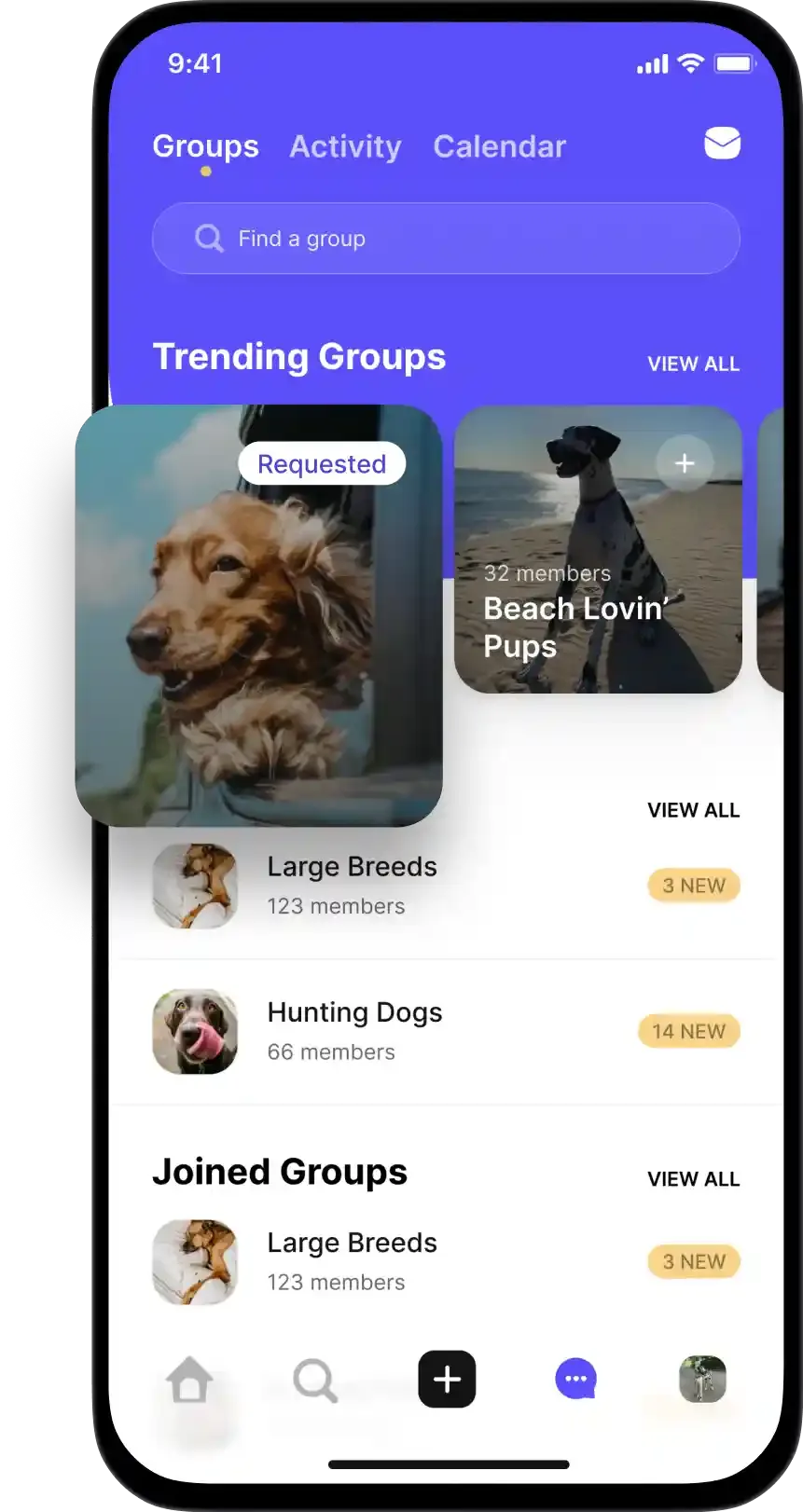Open the inbox mail icon
The image size is (803, 1512).
[722, 144]
